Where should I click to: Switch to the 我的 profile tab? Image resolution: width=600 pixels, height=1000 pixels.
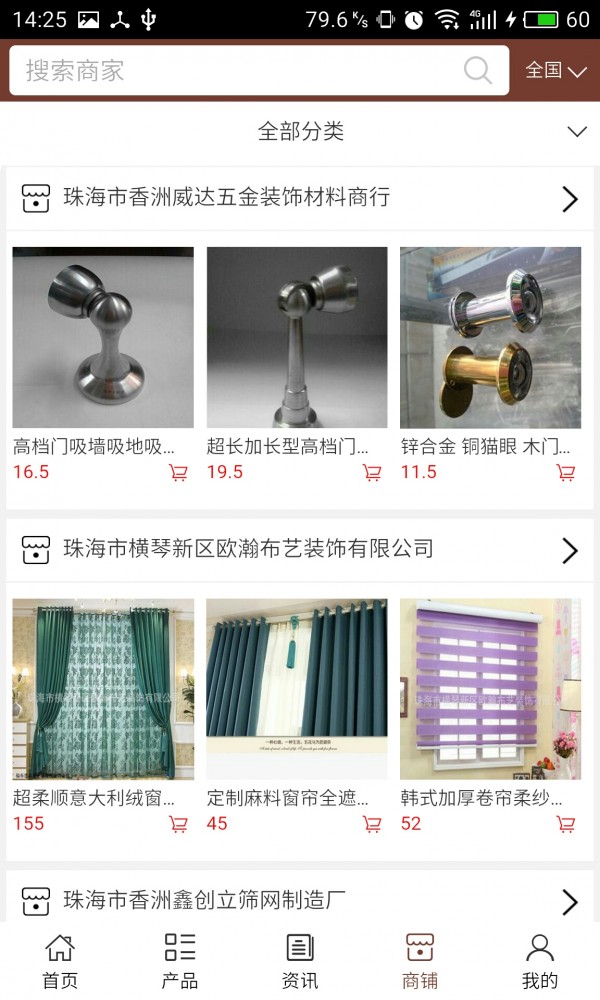coord(540,960)
